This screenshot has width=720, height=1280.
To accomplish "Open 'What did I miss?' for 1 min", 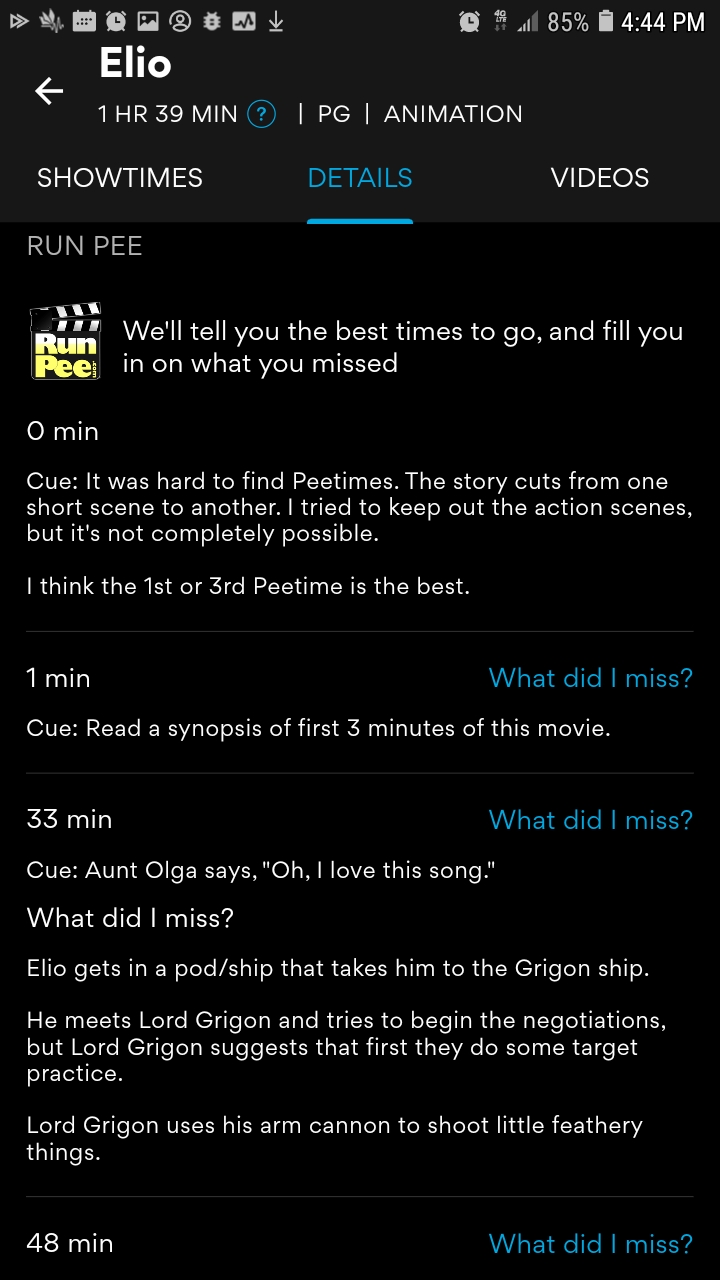I will [591, 678].
